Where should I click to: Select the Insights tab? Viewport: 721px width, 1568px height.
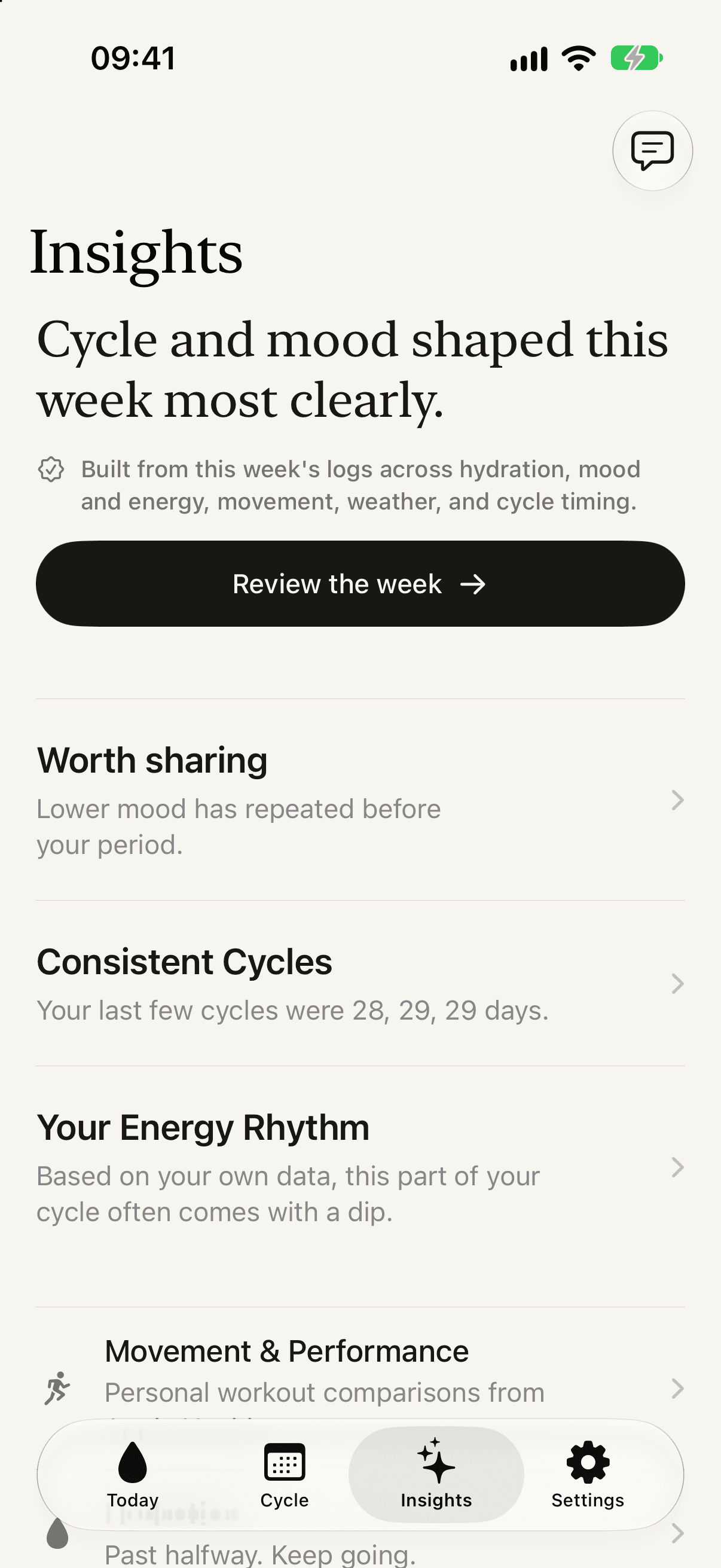pos(436,1475)
